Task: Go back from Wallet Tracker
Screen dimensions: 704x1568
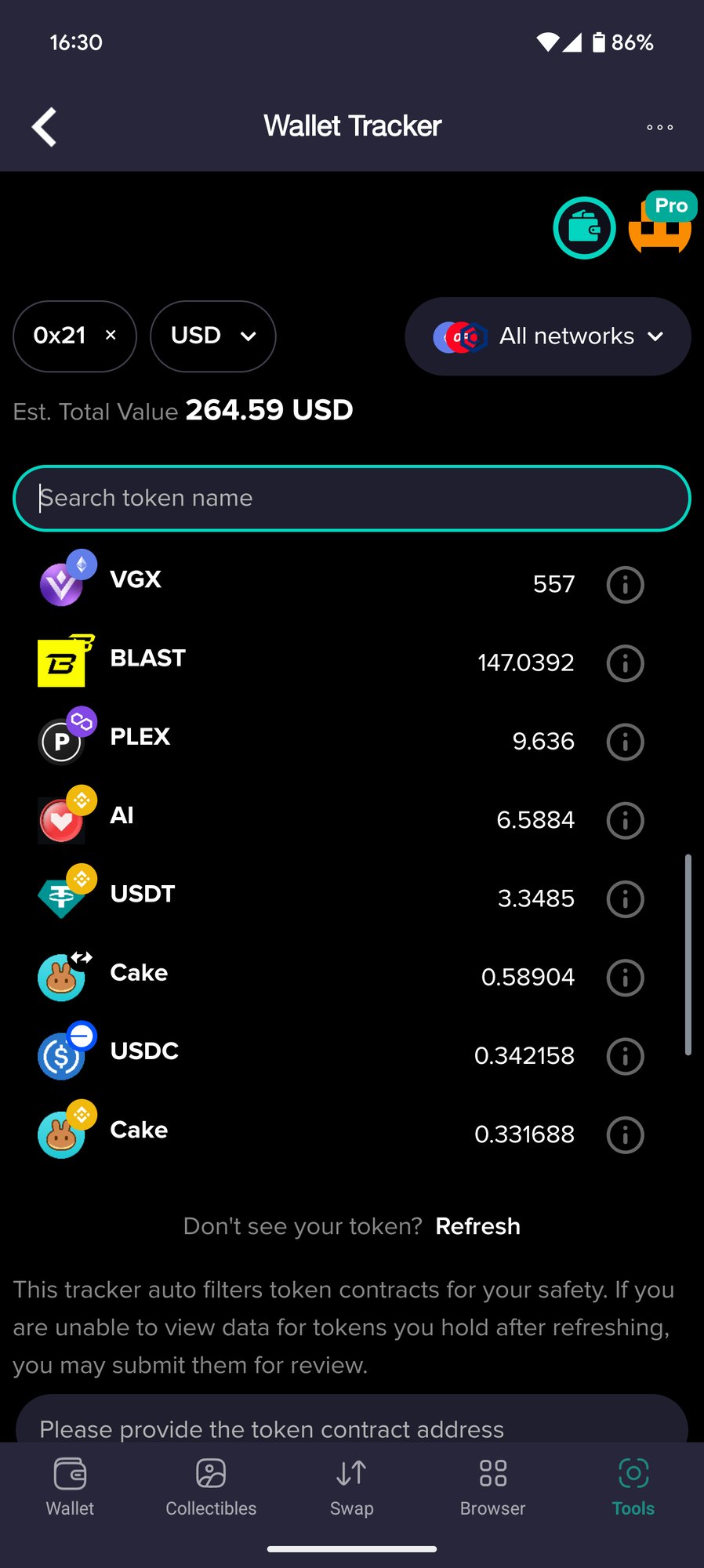Action: click(x=45, y=127)
